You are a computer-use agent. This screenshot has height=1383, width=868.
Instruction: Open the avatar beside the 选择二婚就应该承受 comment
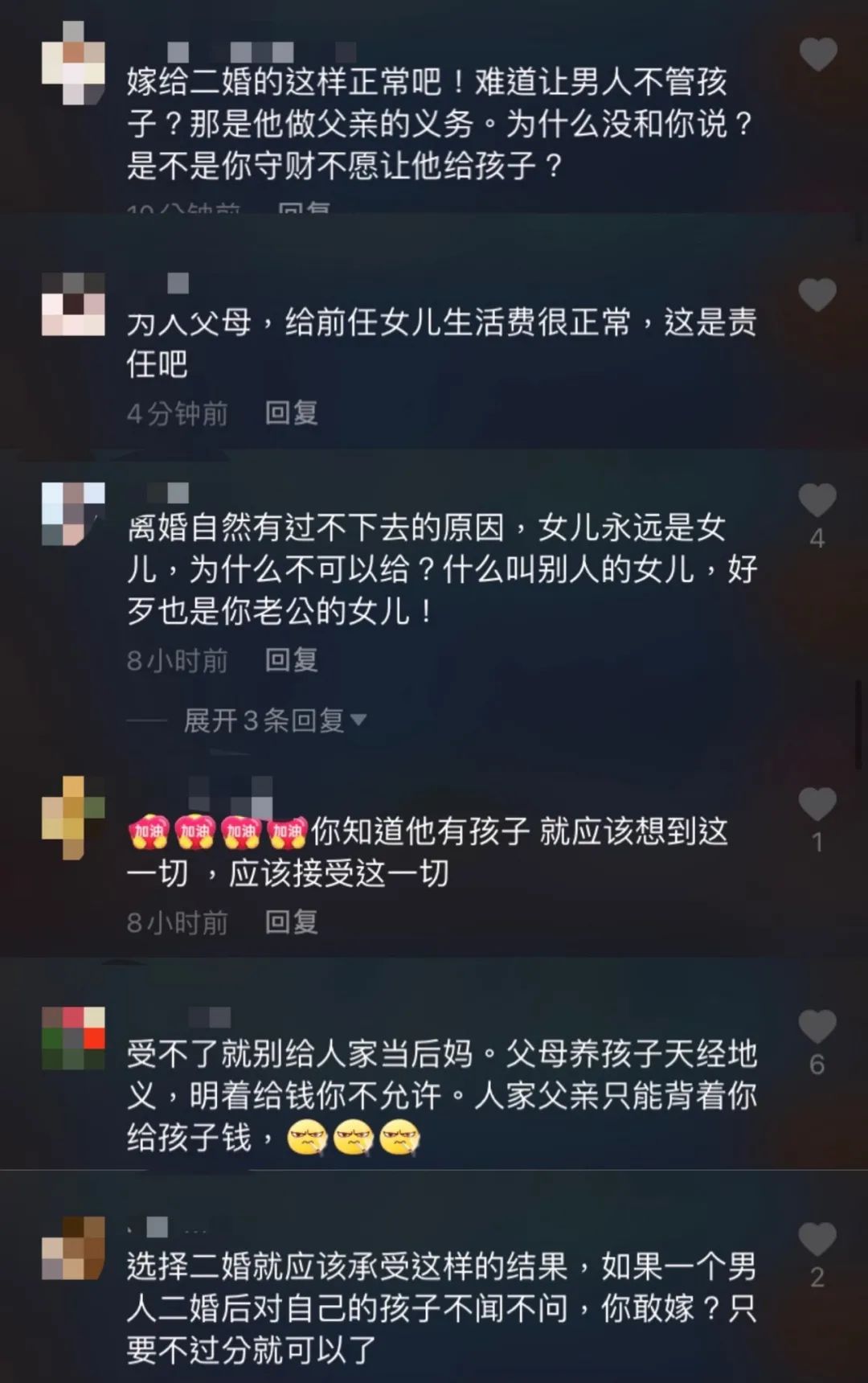pos(73,1248)
